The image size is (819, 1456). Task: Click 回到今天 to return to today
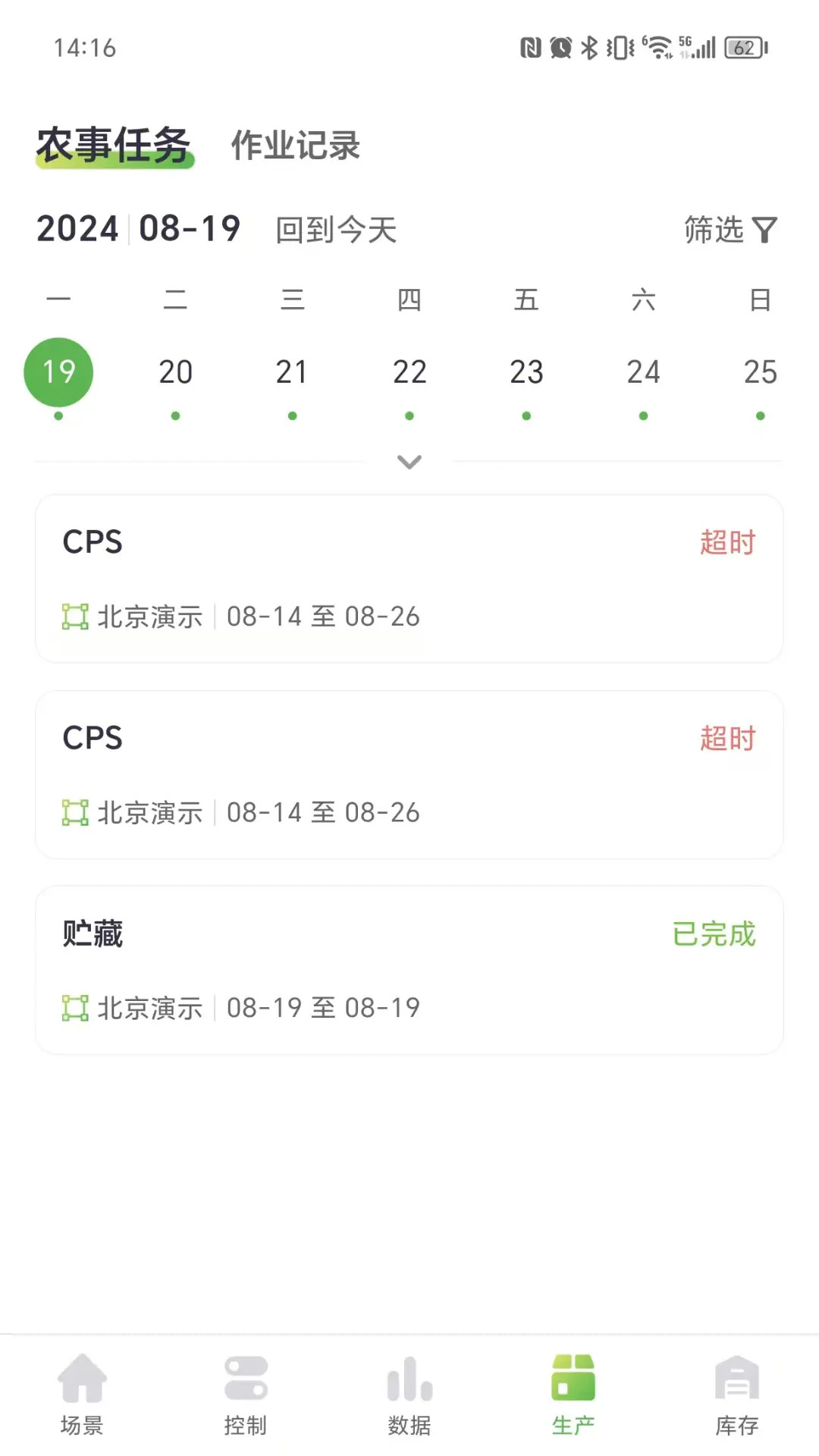point(337,230)
